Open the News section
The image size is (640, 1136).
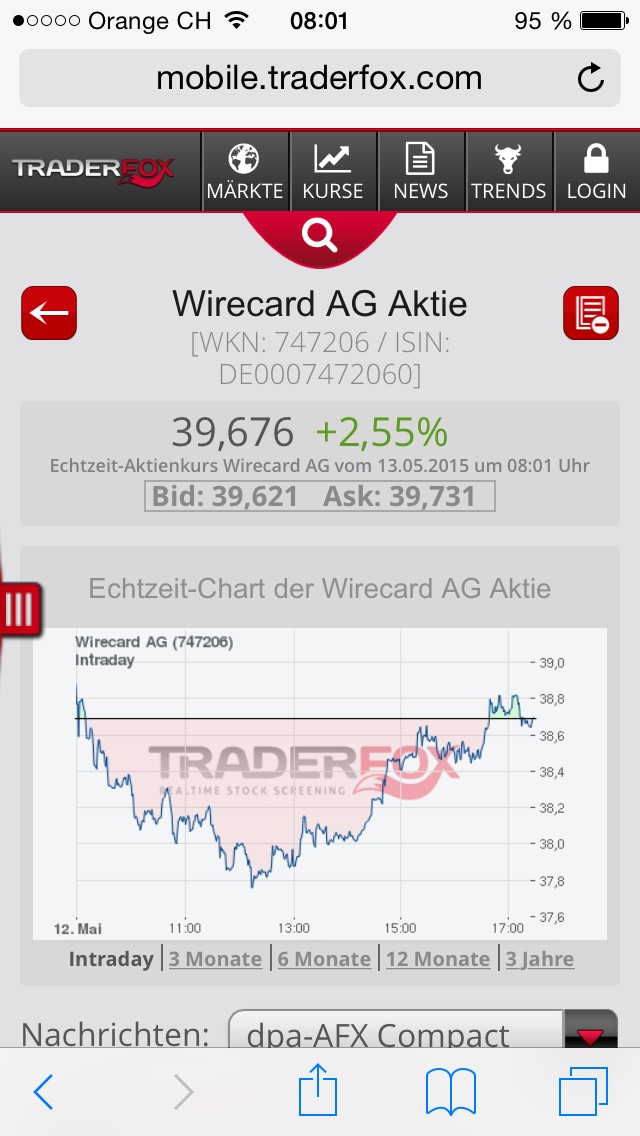(x=421, y=172)
